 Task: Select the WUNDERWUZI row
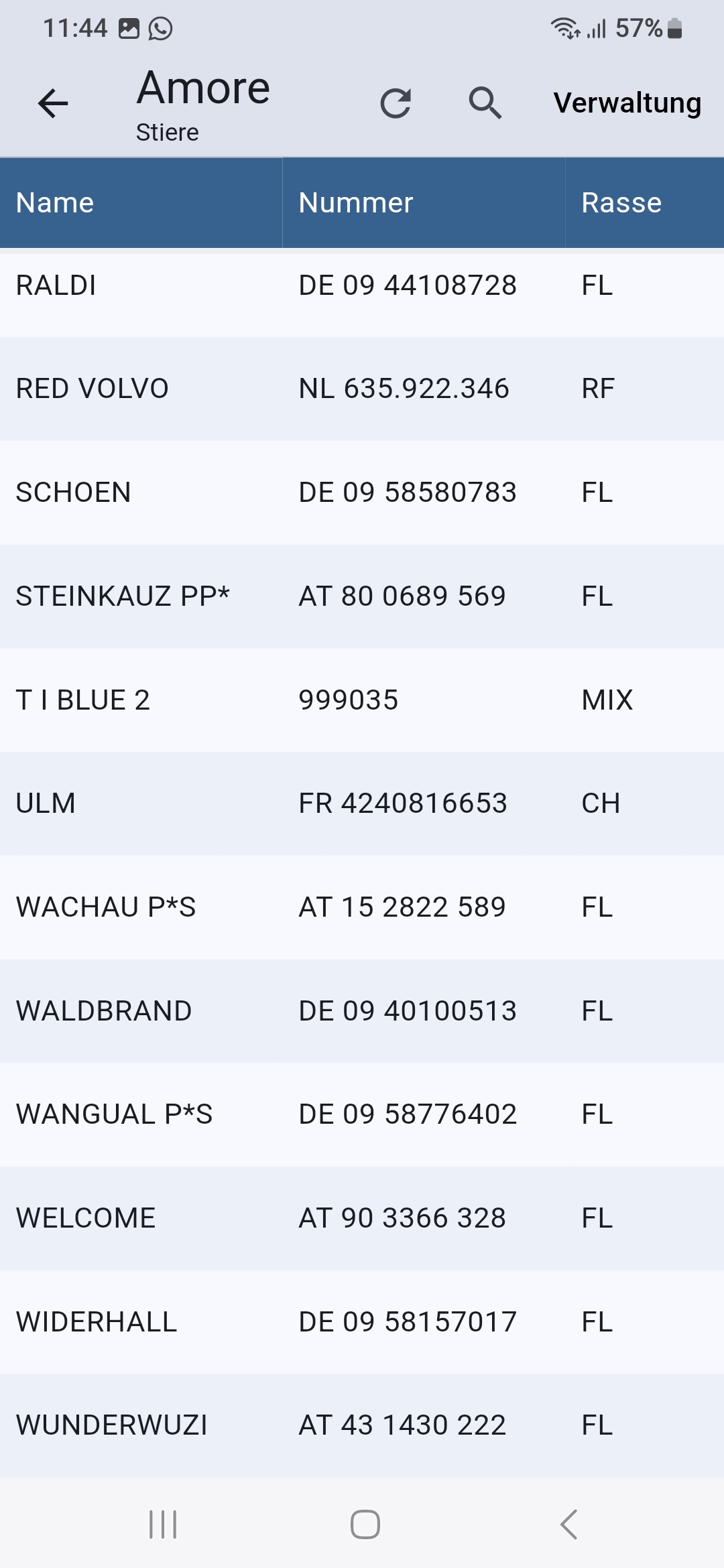pyautogui.click(x=362, y=1425)
